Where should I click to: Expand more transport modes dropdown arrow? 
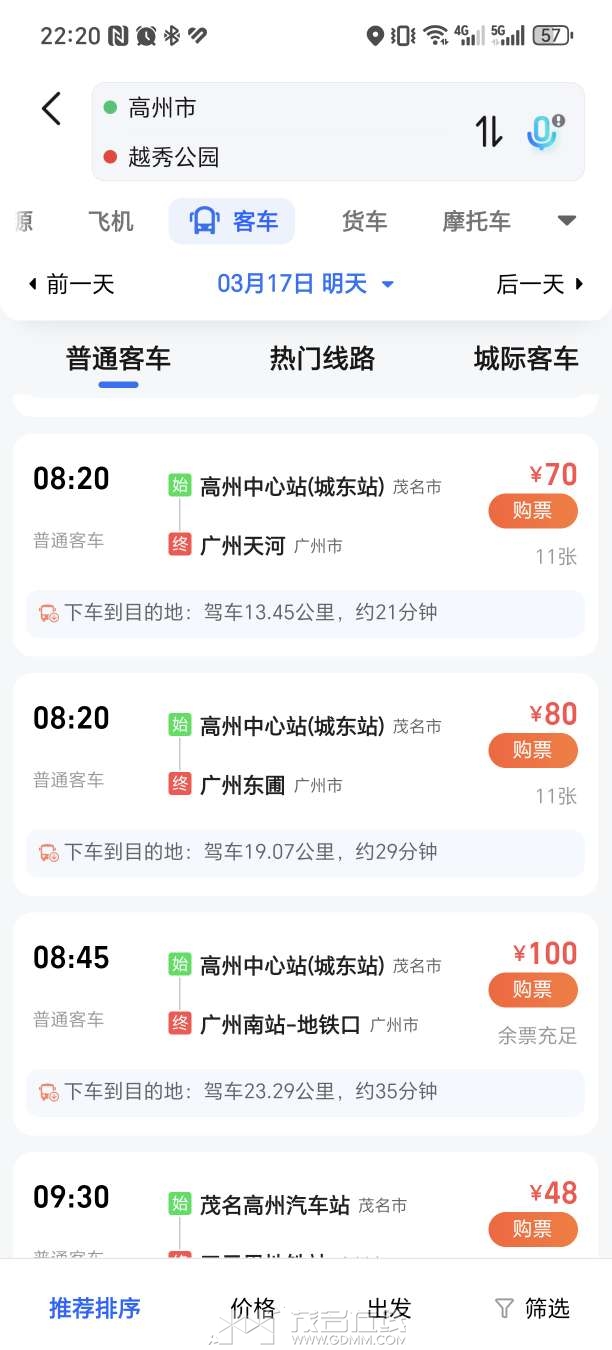[x=567, y=221]
